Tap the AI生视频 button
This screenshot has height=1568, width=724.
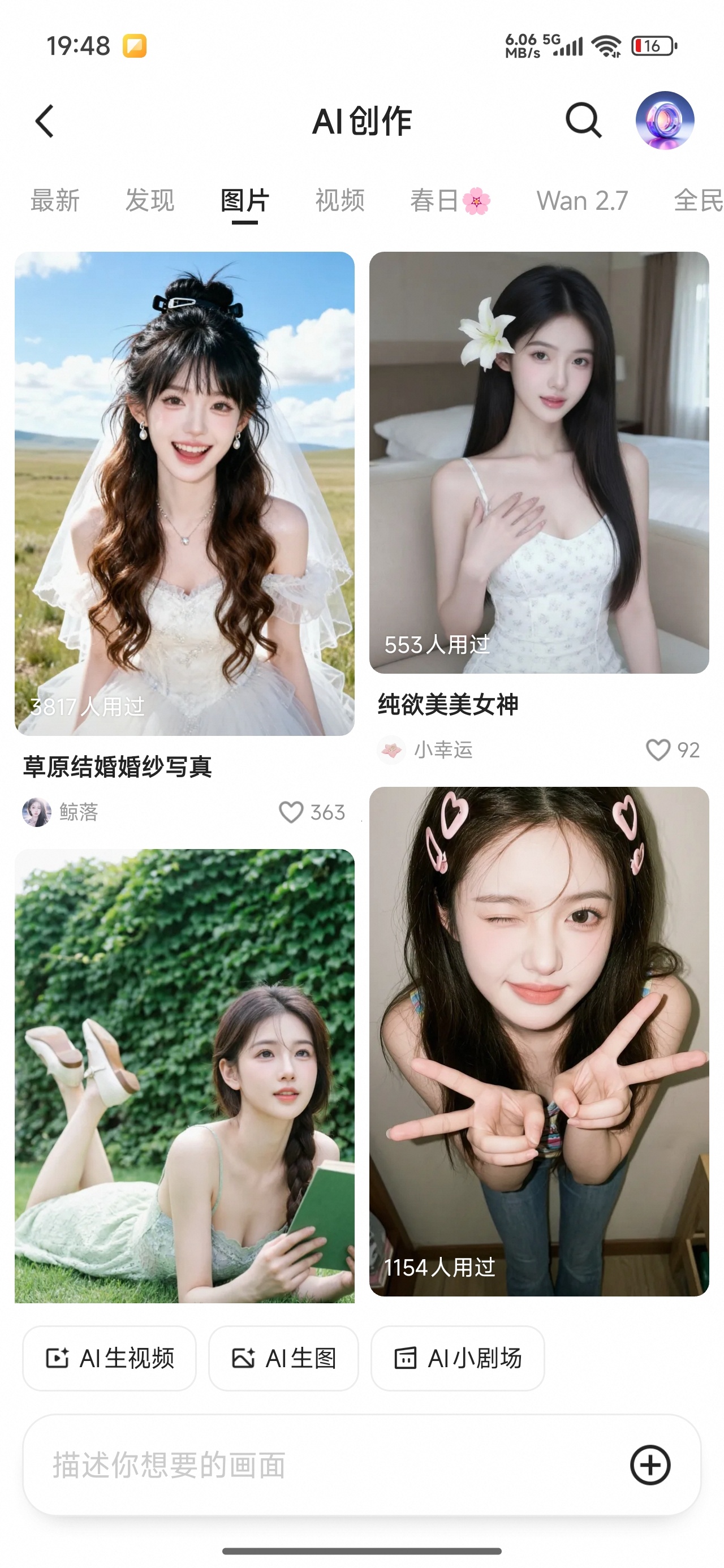tap(110, 1358)
